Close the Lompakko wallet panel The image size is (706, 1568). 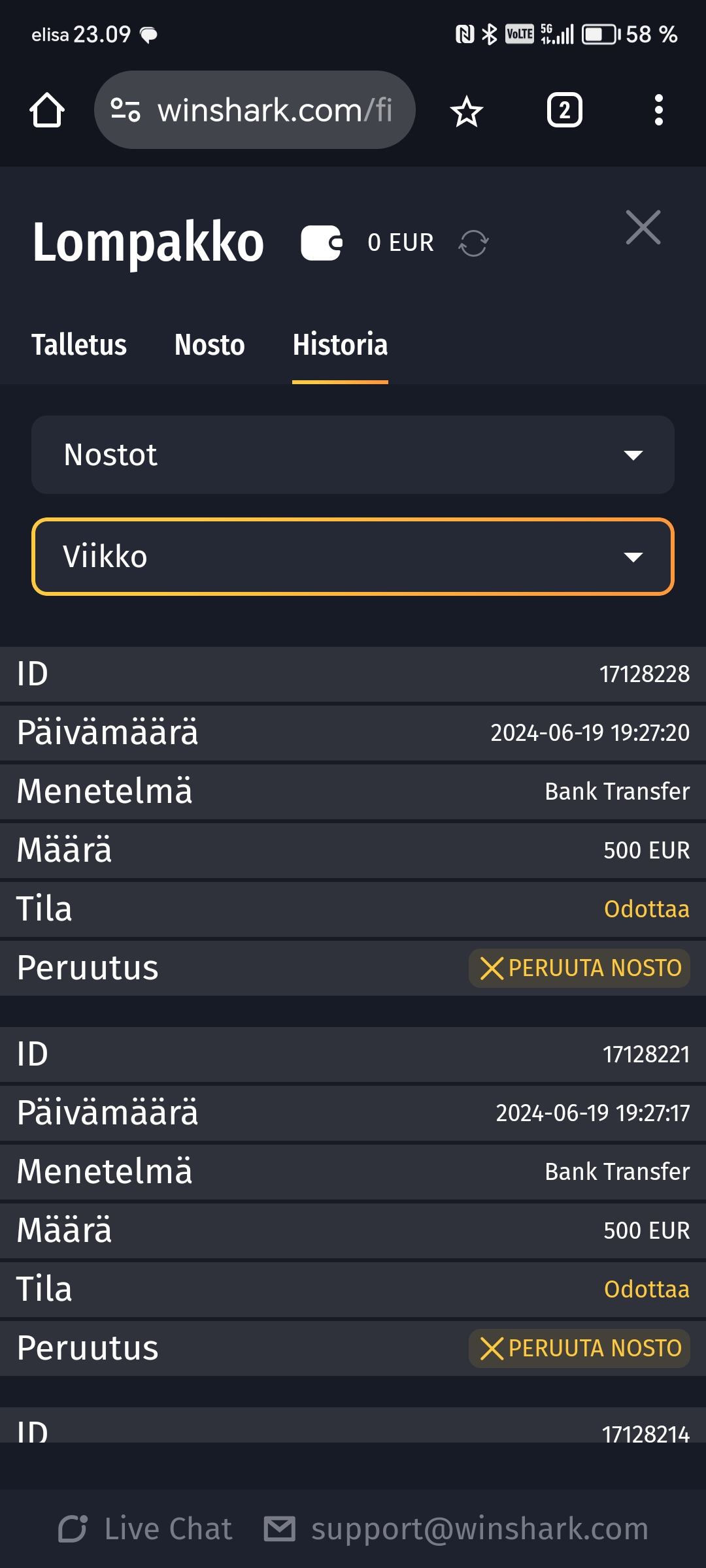pos(643,227)
